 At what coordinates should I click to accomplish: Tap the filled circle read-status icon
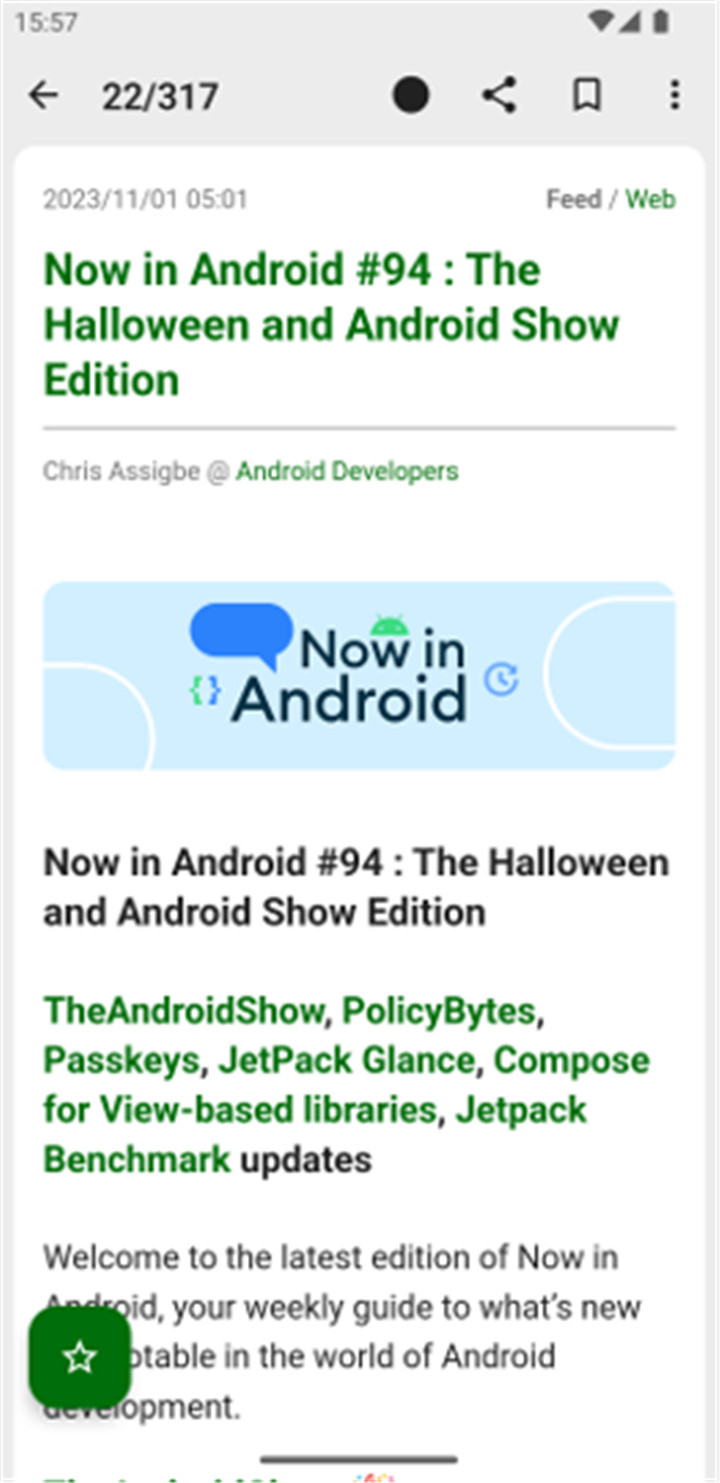(x=411, y=96)
